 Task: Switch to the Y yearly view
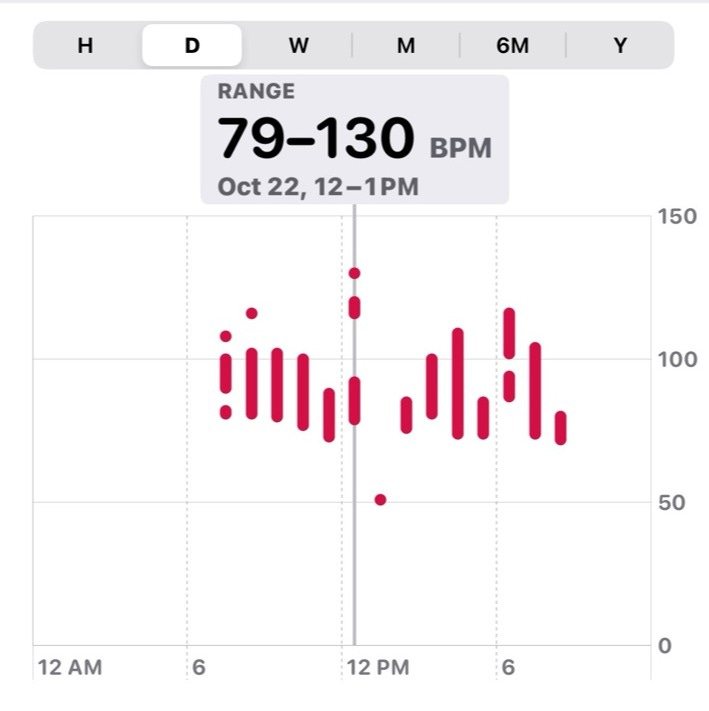(620, 45)
